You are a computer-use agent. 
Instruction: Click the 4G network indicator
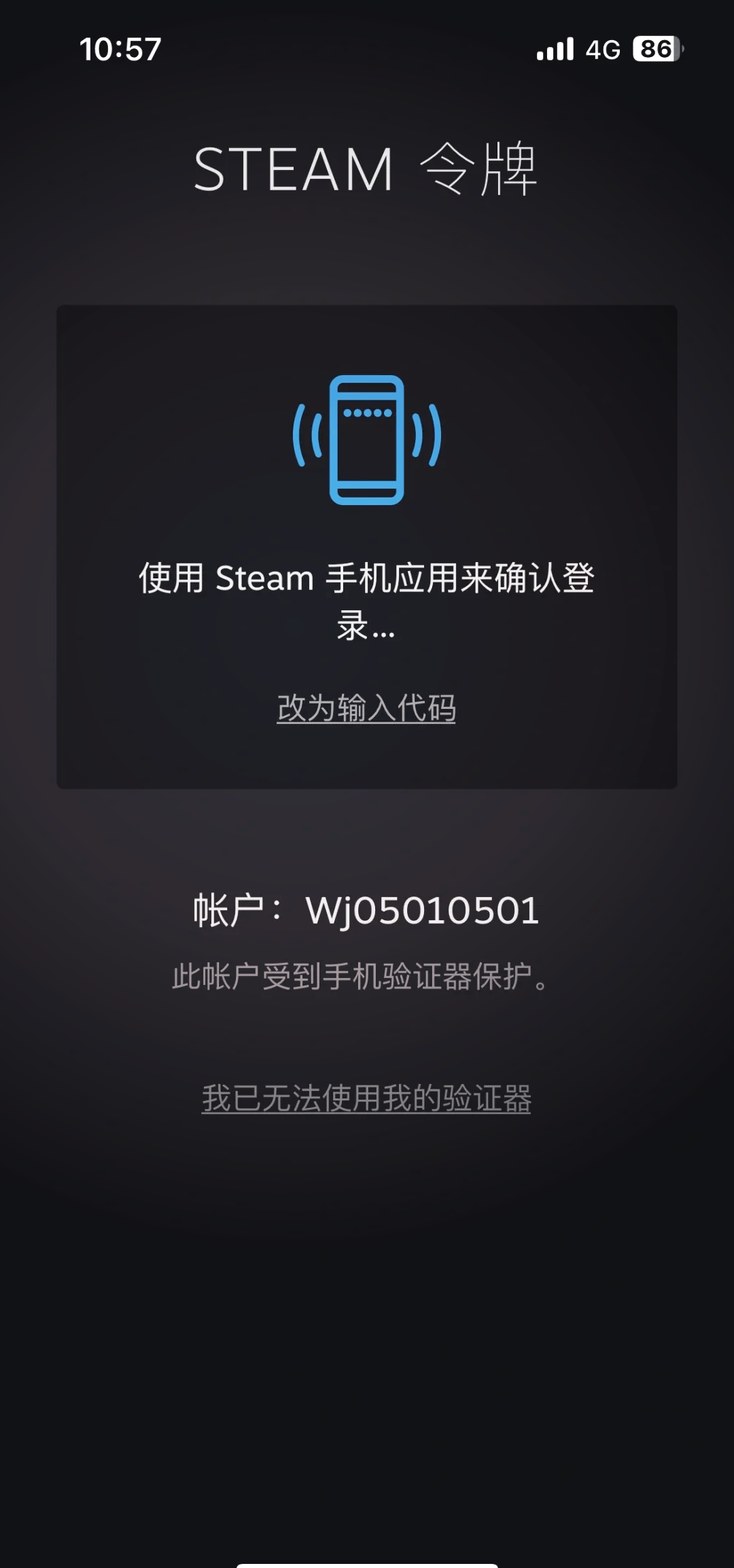click(x=602, y=50)
